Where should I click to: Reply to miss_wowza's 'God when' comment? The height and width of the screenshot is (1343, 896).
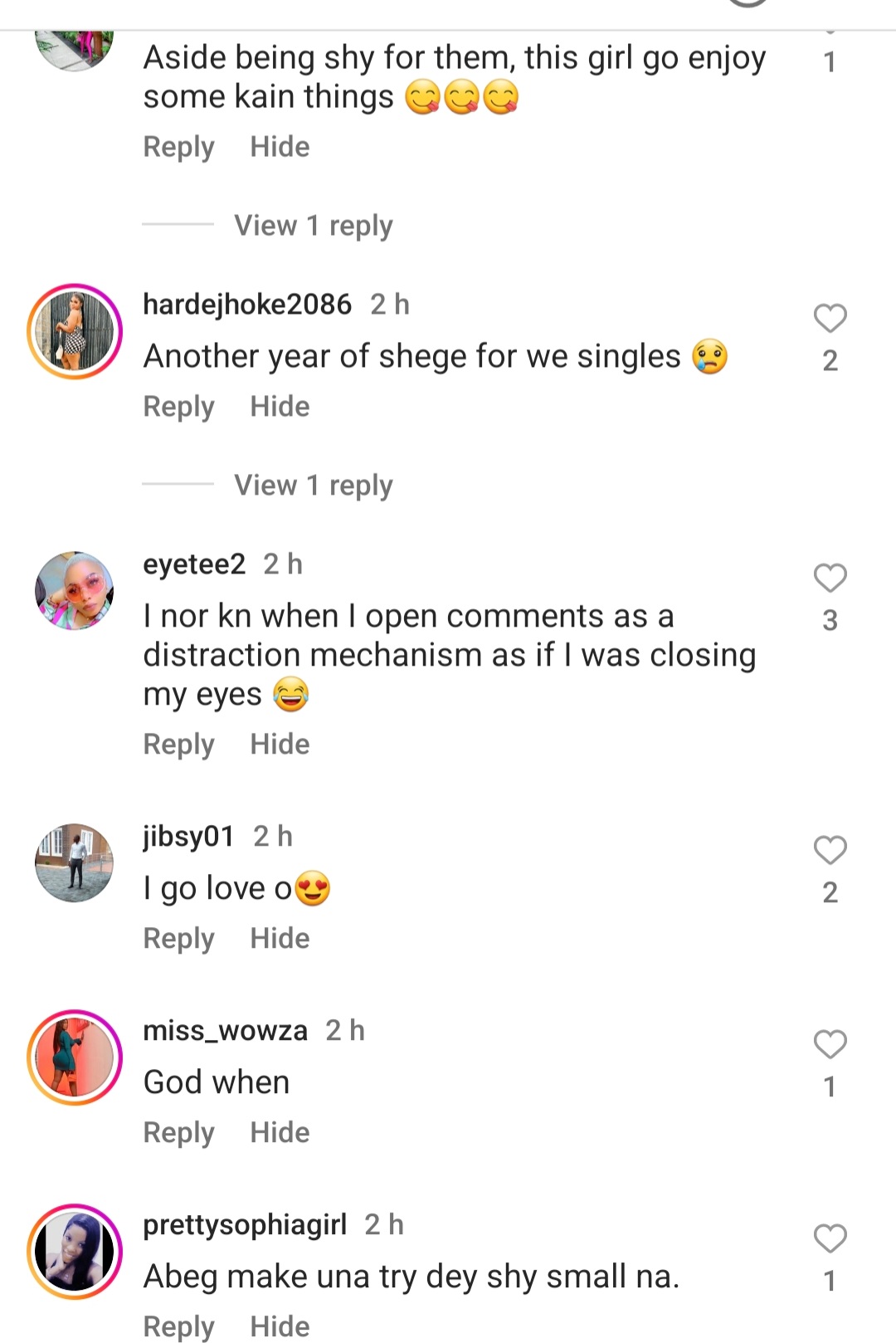[x=178, y=1133]
